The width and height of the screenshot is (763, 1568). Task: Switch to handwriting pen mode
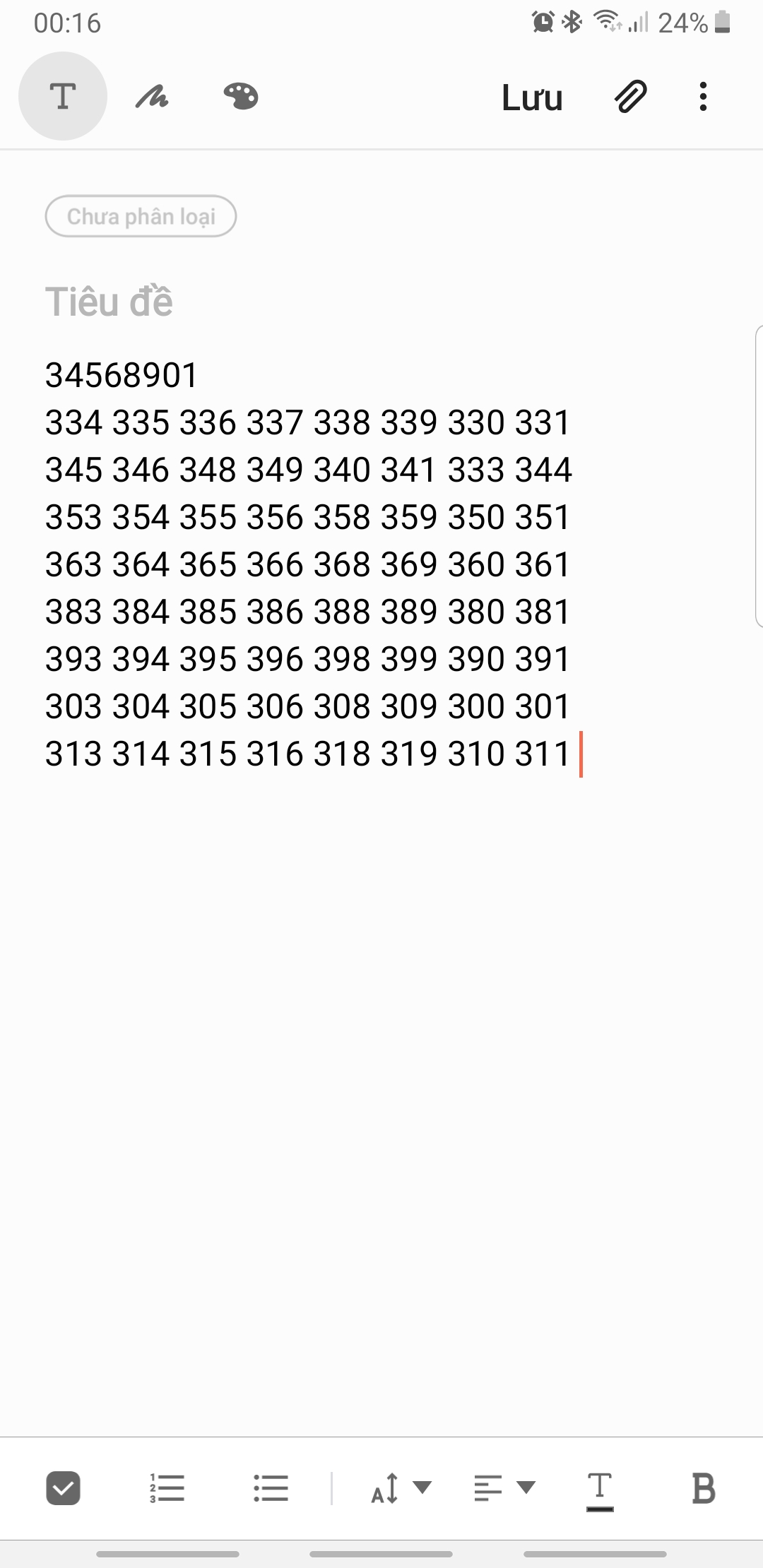(152, 97)
